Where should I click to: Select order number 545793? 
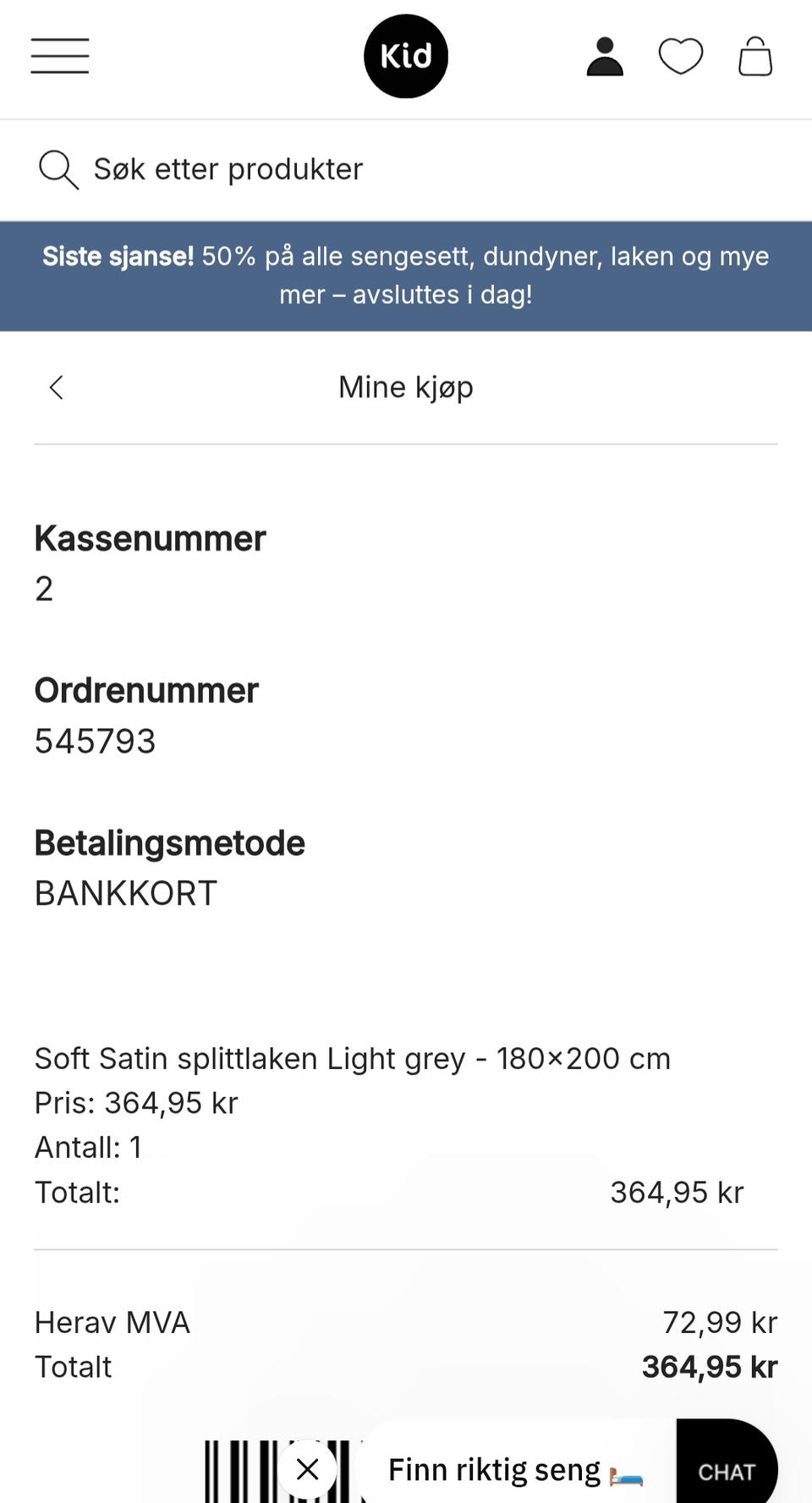(95, 741)
